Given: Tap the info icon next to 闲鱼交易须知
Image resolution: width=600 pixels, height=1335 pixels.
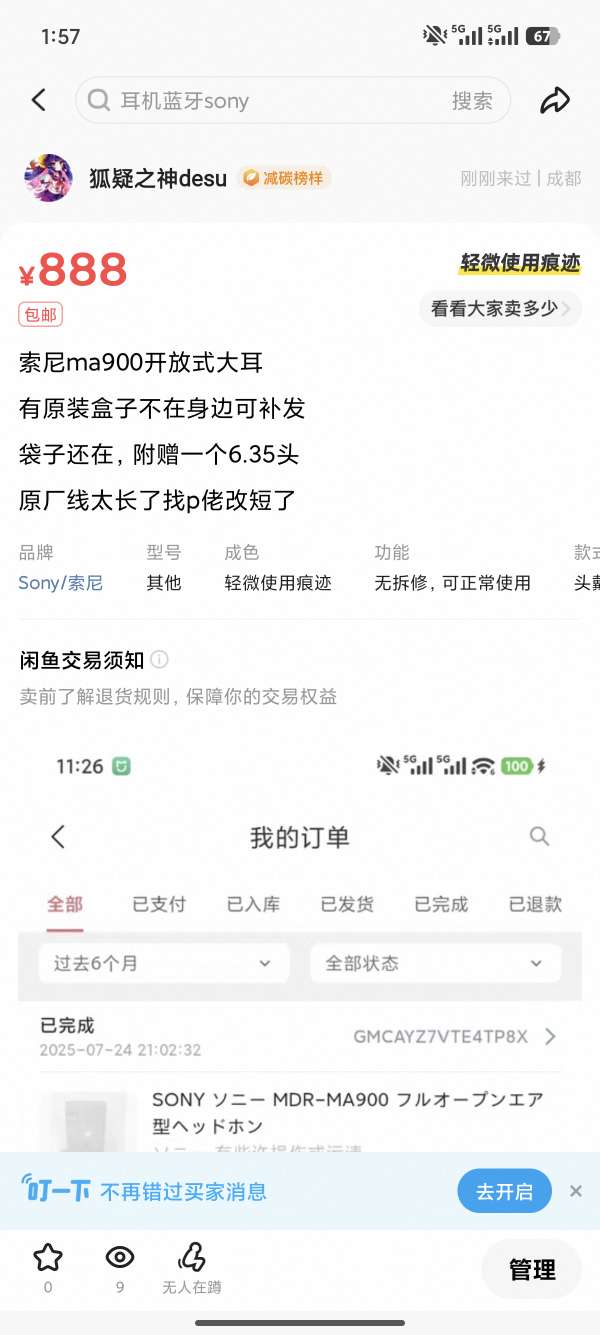Looking at the screenshot, I should (160, 660).
